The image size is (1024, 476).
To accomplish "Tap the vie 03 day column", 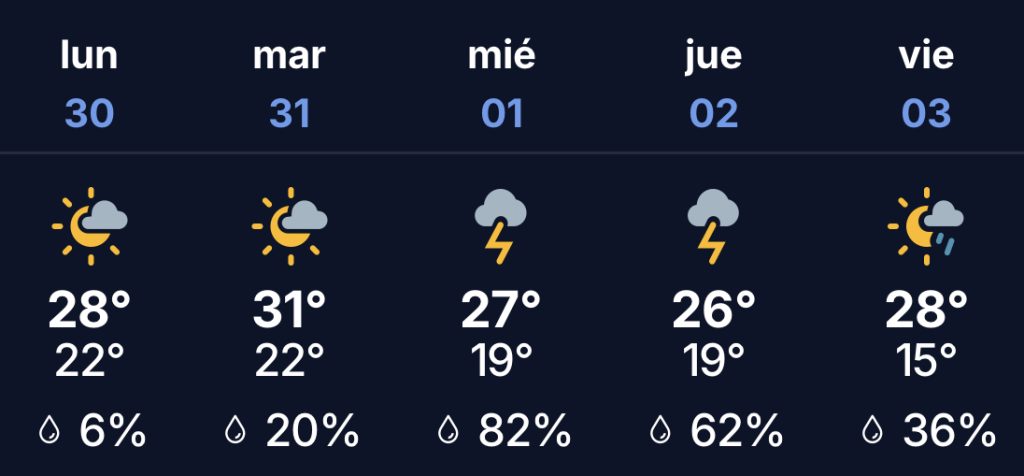I will (926, 240).
